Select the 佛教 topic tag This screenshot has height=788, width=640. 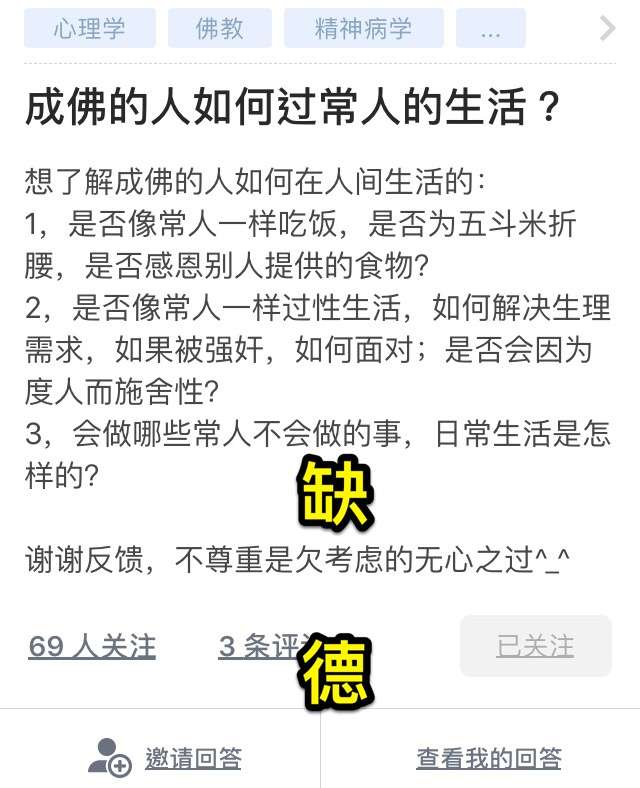pyautogui.click(x=219, y=28)
